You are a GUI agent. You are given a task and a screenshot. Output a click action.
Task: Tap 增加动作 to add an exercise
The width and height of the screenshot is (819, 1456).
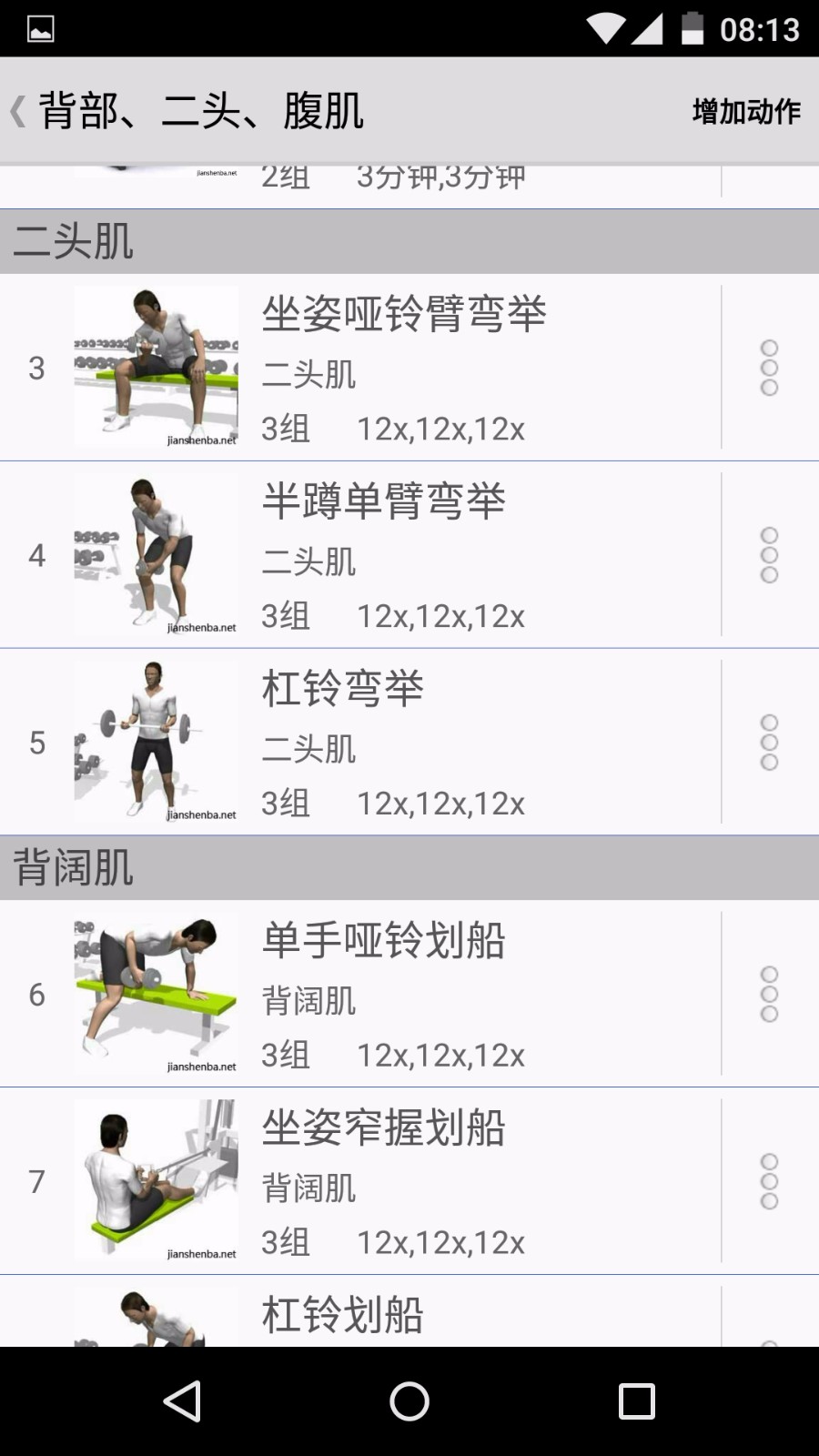click(x=746, y=112)
